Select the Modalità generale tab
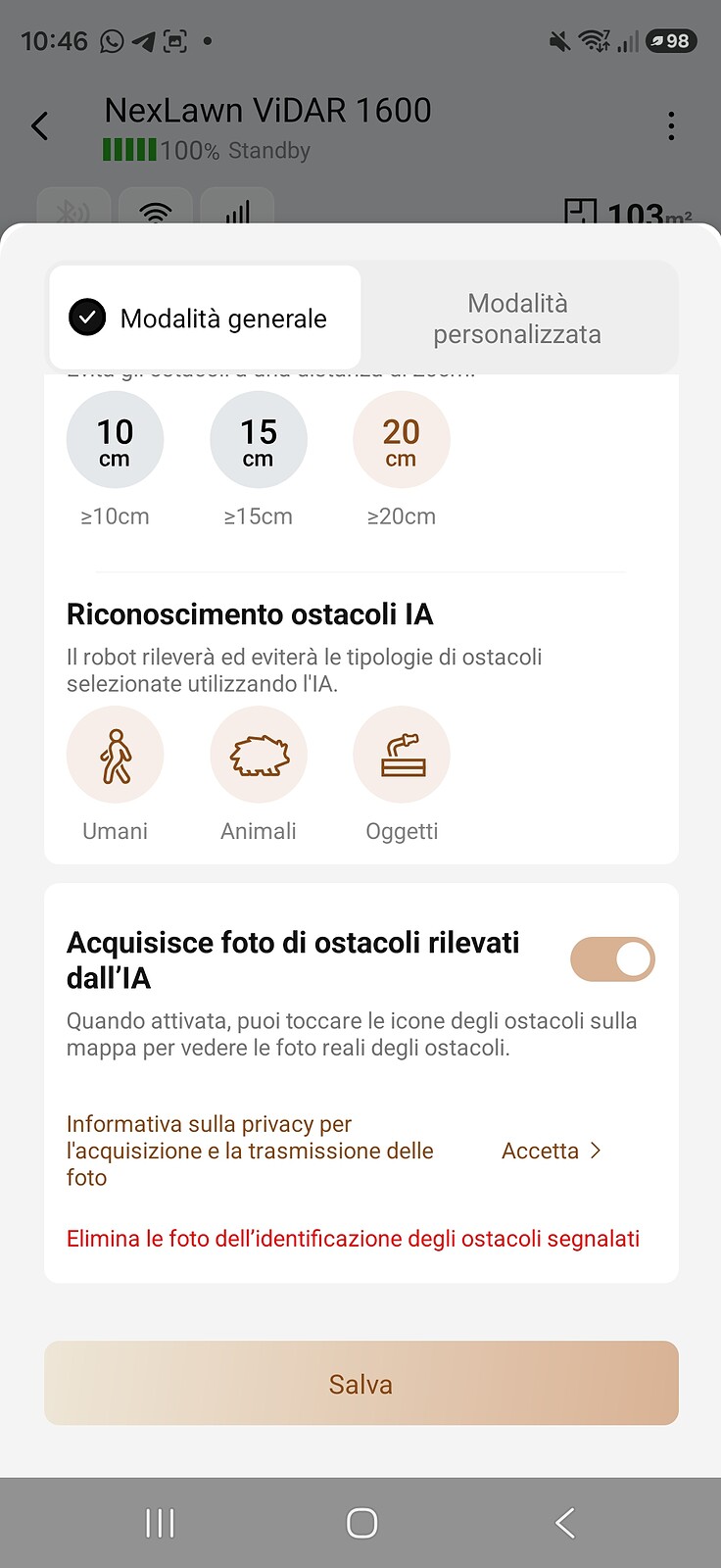The width and height of the screenshot is (721, 1568). click(x=205, y=318)
